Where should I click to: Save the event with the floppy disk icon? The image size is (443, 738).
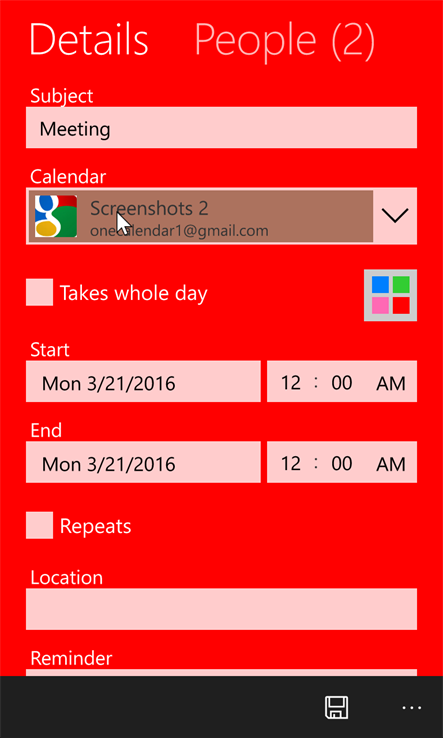[x=337, y=707]
